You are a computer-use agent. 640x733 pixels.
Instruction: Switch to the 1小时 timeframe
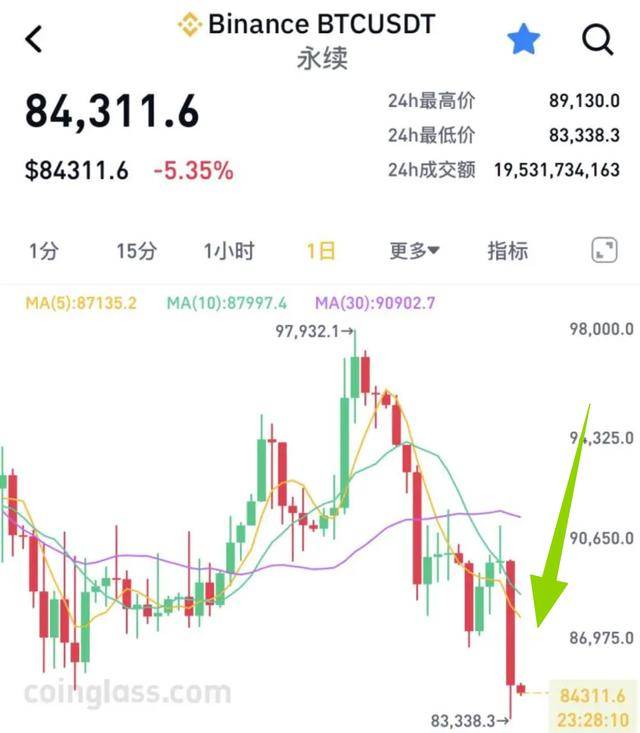tap(229, 251)
